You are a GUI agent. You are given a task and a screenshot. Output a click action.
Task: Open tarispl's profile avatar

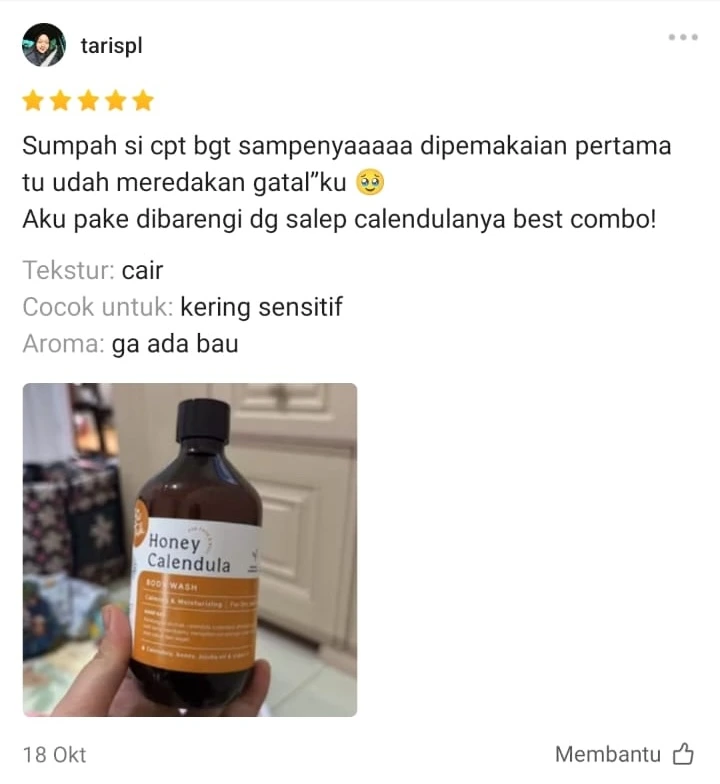coord(44,45)
